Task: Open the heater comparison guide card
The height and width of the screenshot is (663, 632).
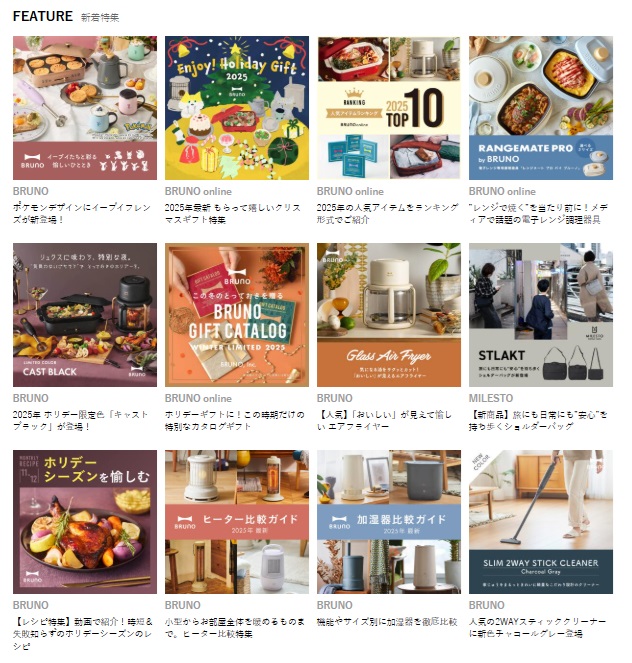Action: pyautogui.click(x=237, y=522)
